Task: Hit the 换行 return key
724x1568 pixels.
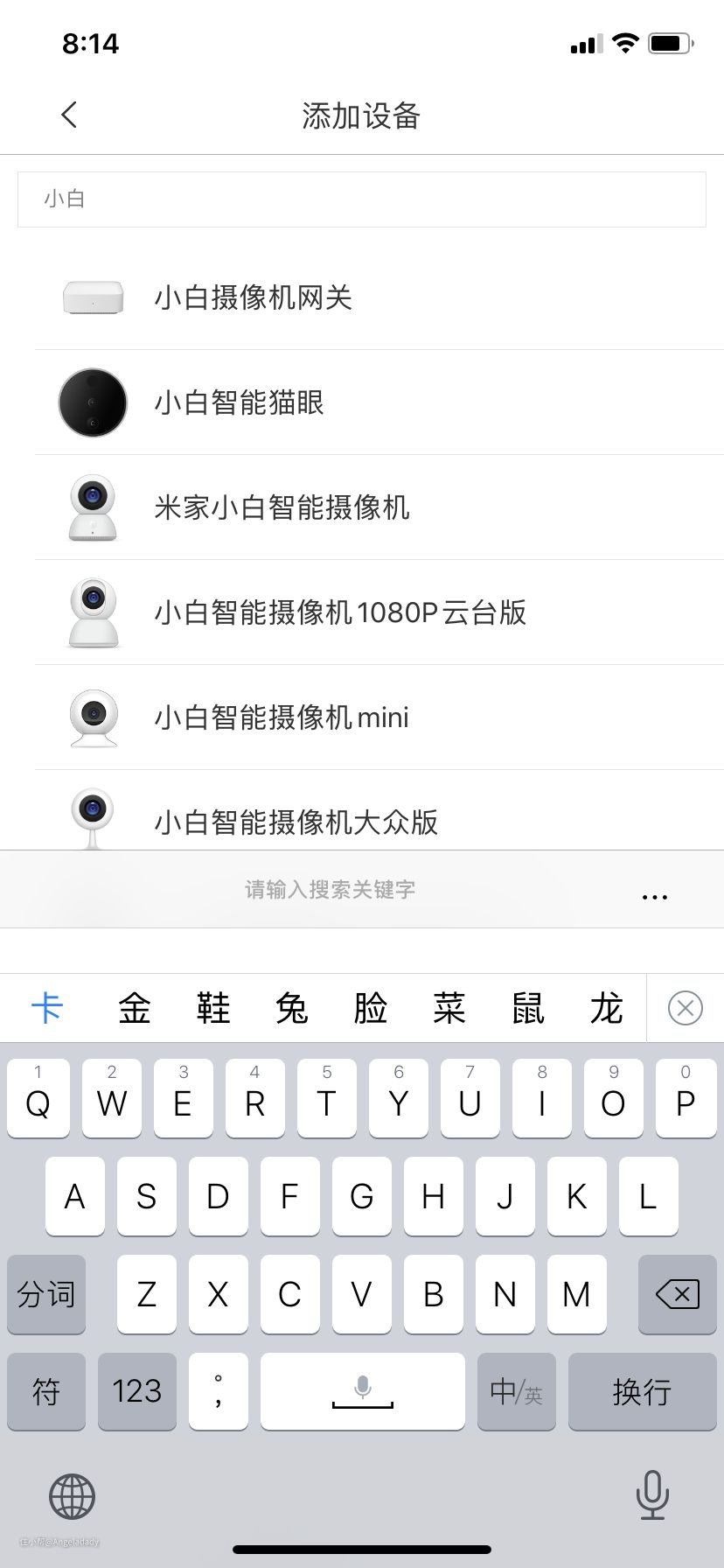Action: tap(642, 1391)
